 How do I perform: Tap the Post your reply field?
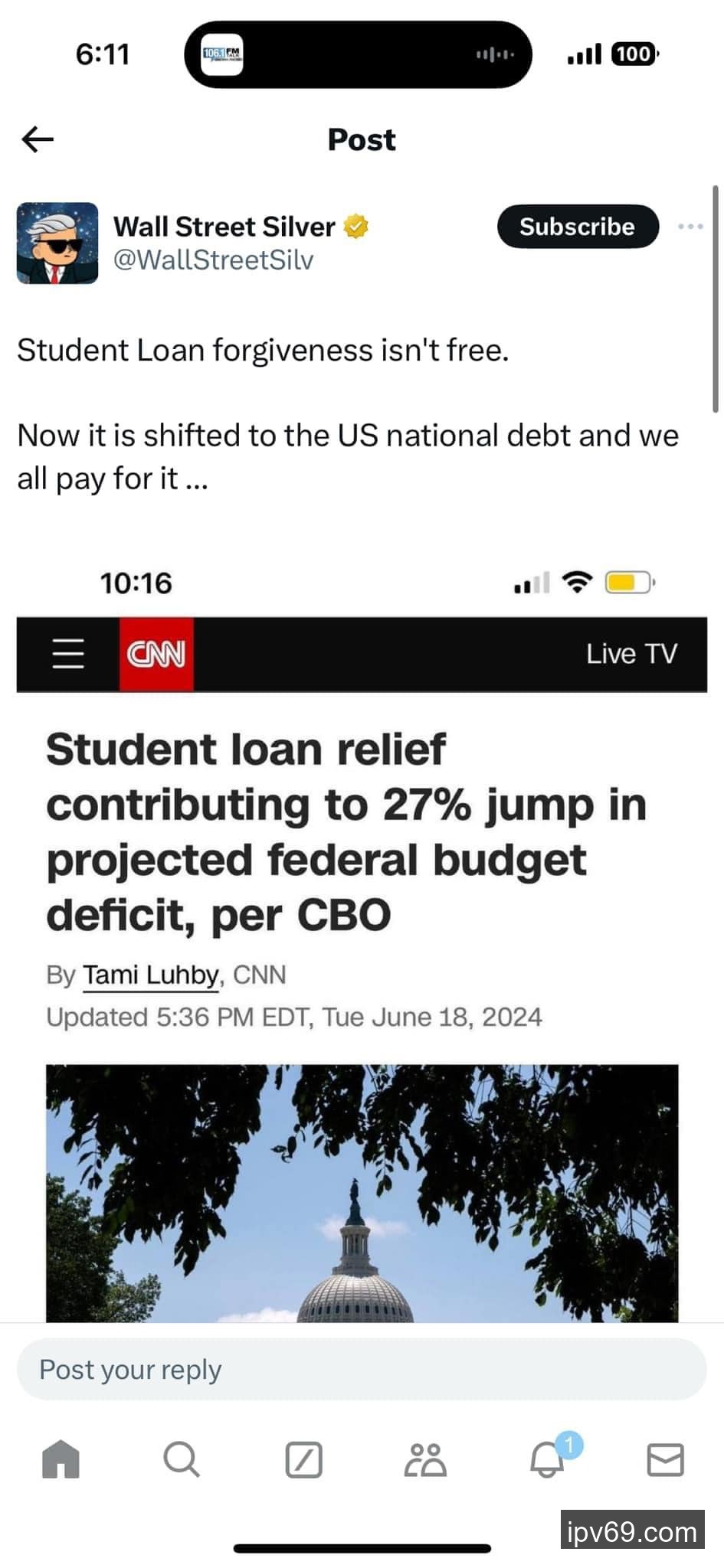362,1370
